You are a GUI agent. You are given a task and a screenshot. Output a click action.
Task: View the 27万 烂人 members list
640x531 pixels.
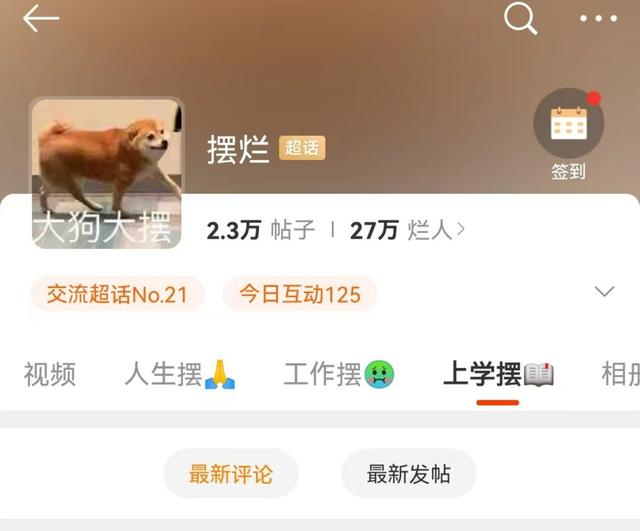coord(408,231)
